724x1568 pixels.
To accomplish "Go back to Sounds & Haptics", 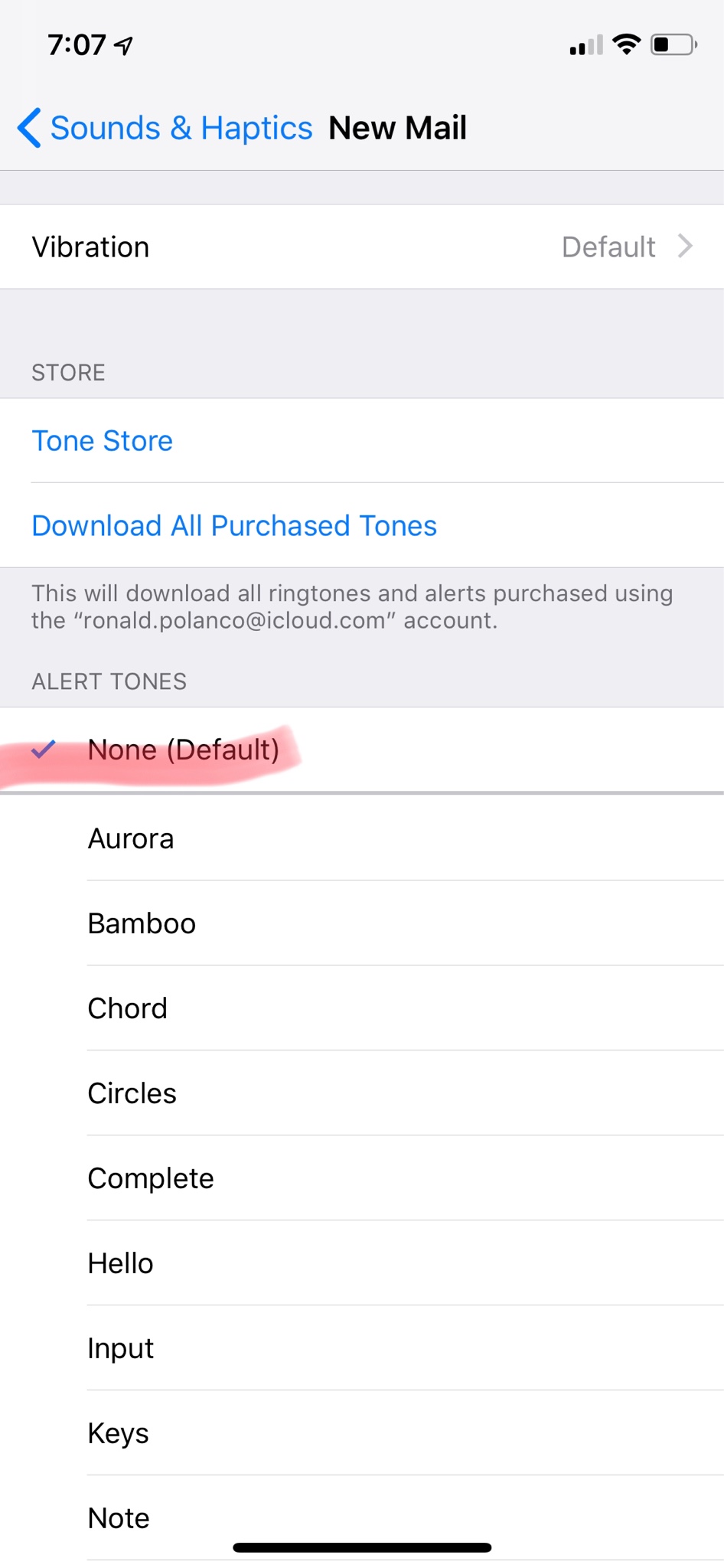I will pos(165,128).
